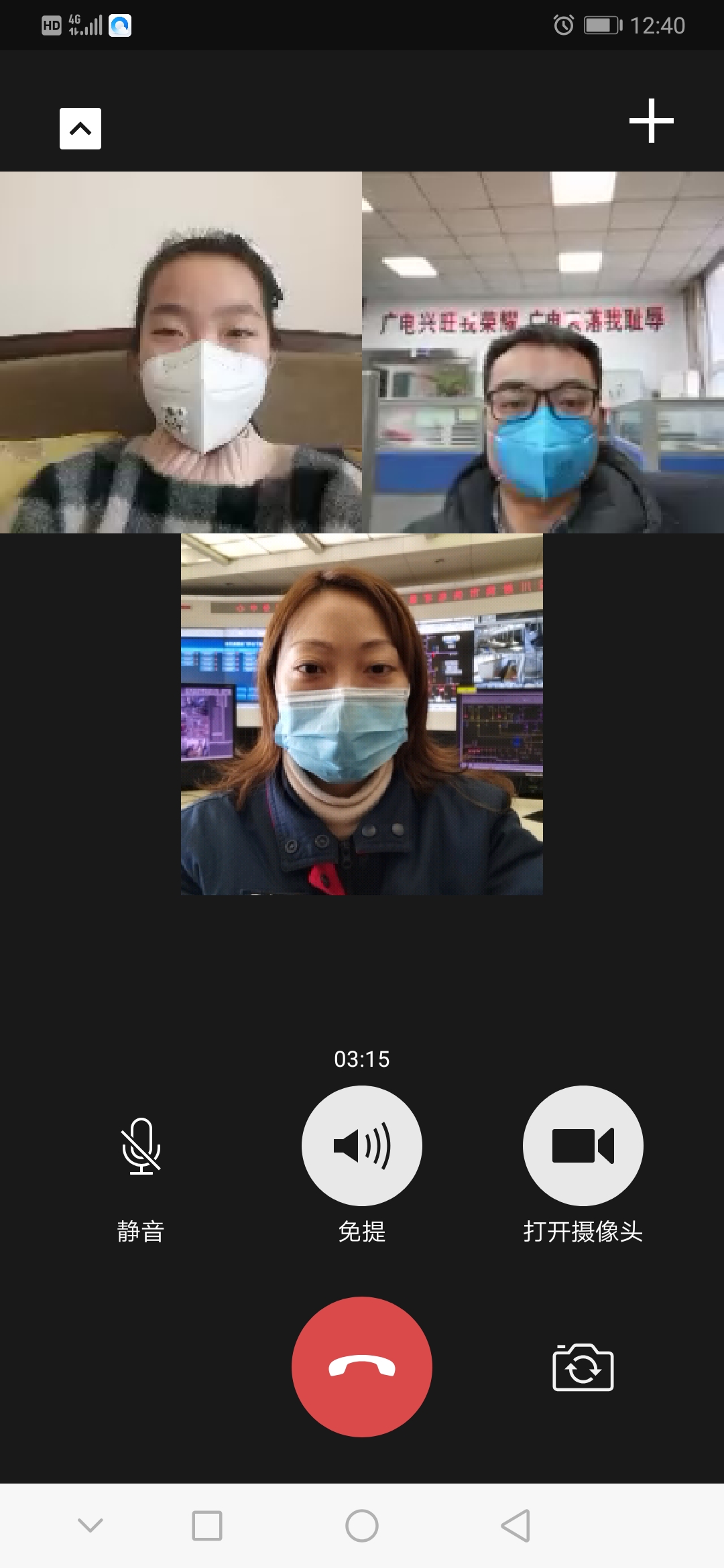Viewport: 724px width, 1568px height.
Task: Hang up the call with the red button
Action: 362,1367
